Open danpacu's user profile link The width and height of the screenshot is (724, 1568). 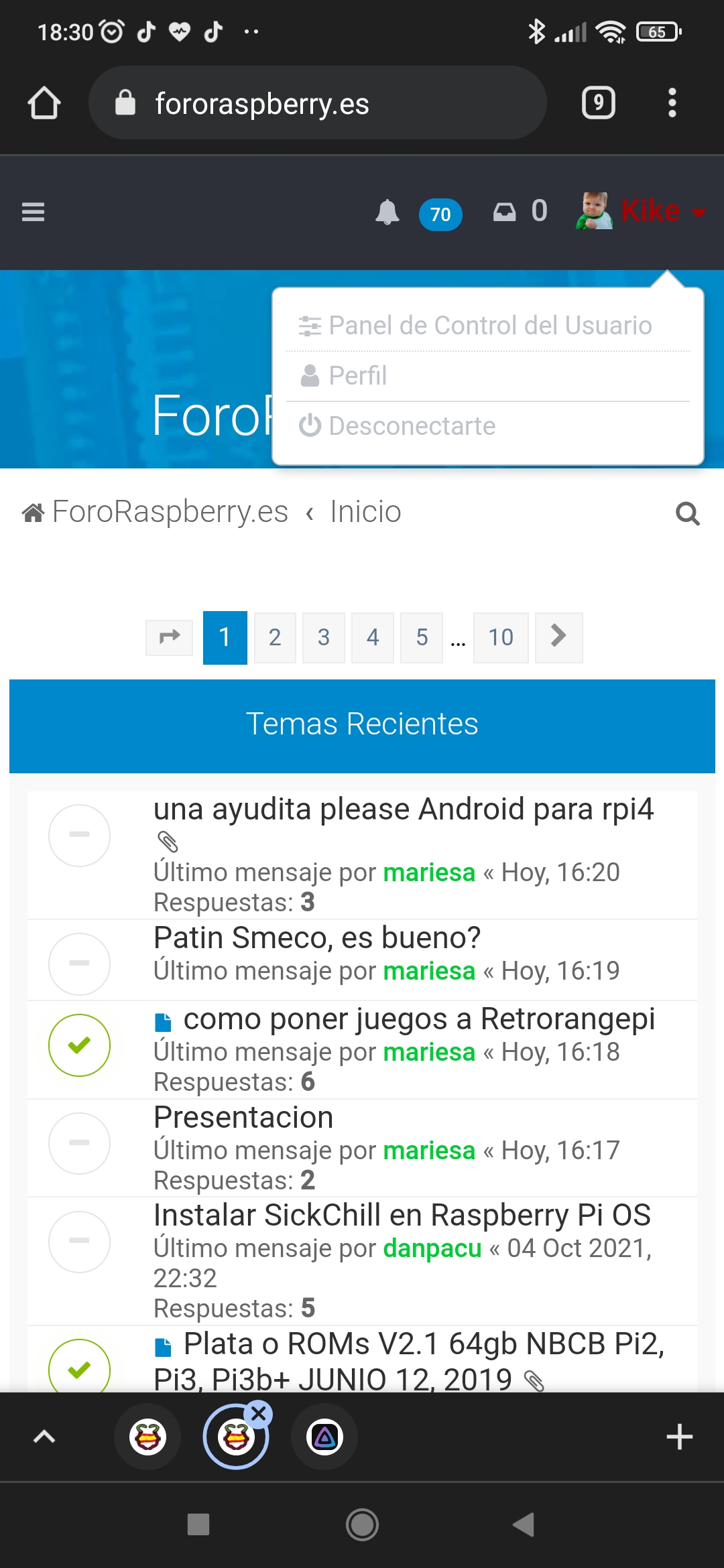(x=432, y=1248)
